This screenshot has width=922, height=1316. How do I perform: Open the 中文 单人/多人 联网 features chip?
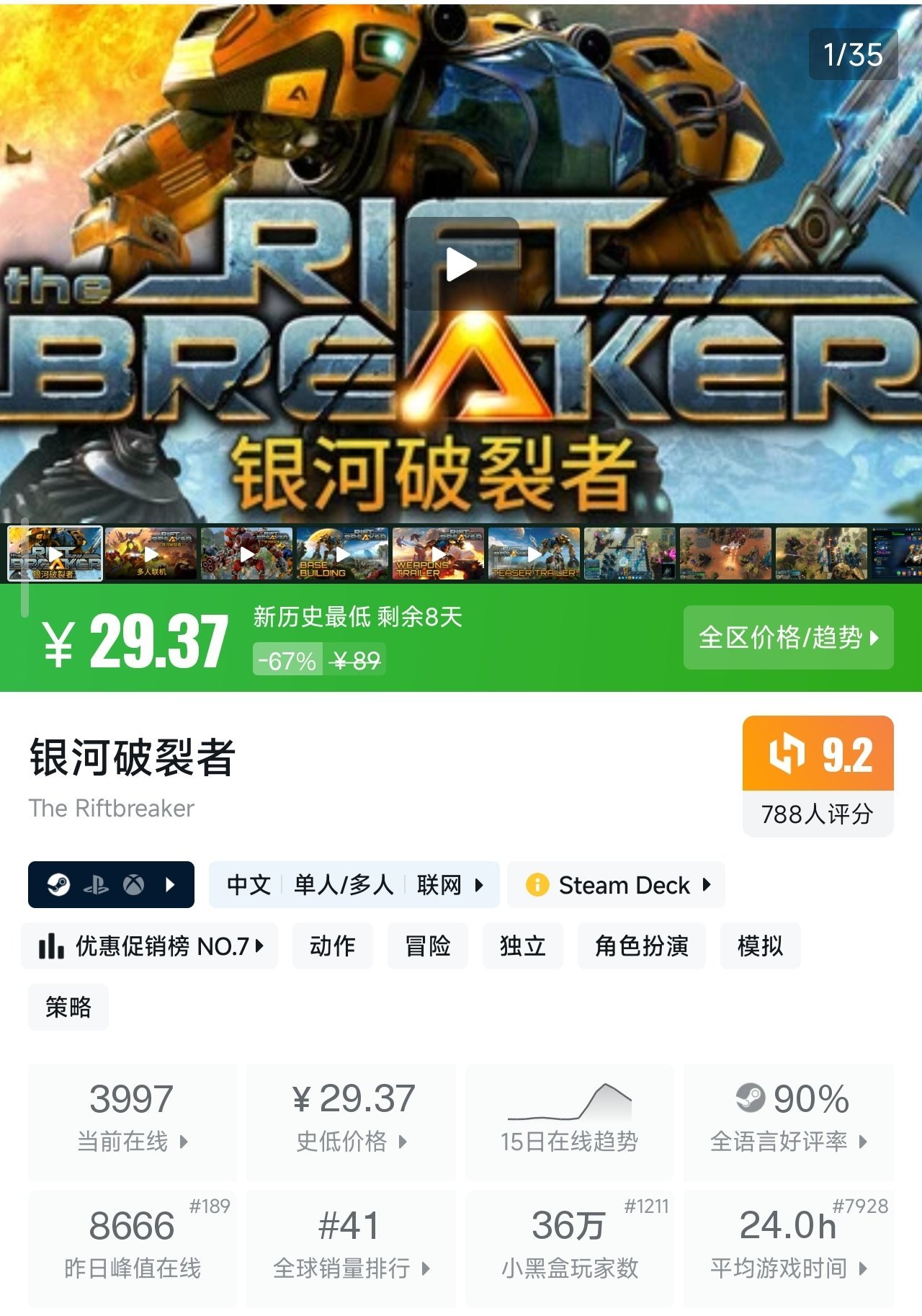click(354, 884)
